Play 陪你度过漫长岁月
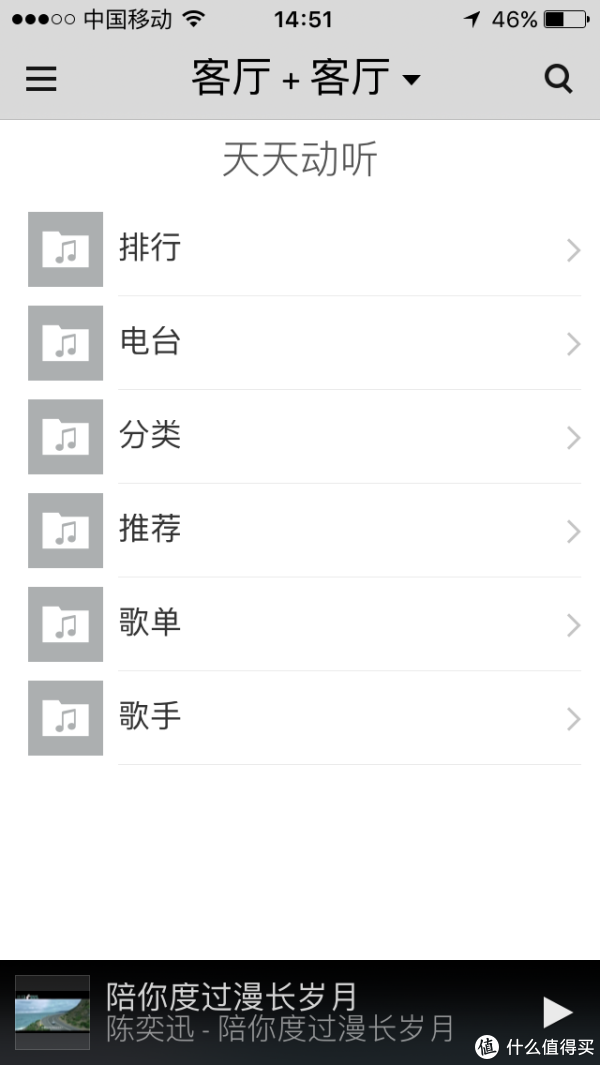The image size is (600, 1065). [x=557, y=1011]
